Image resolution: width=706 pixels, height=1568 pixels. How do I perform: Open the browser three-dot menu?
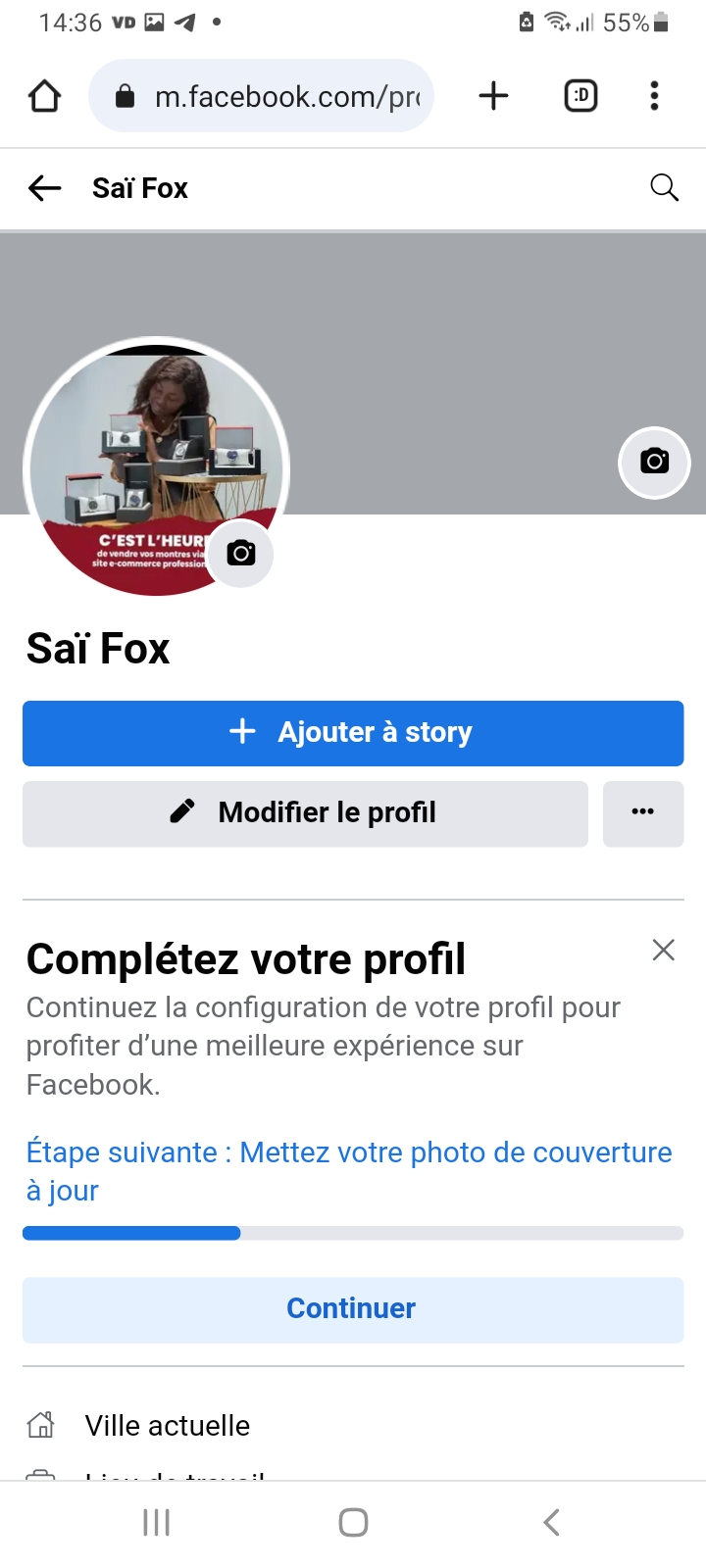[654, 96]
